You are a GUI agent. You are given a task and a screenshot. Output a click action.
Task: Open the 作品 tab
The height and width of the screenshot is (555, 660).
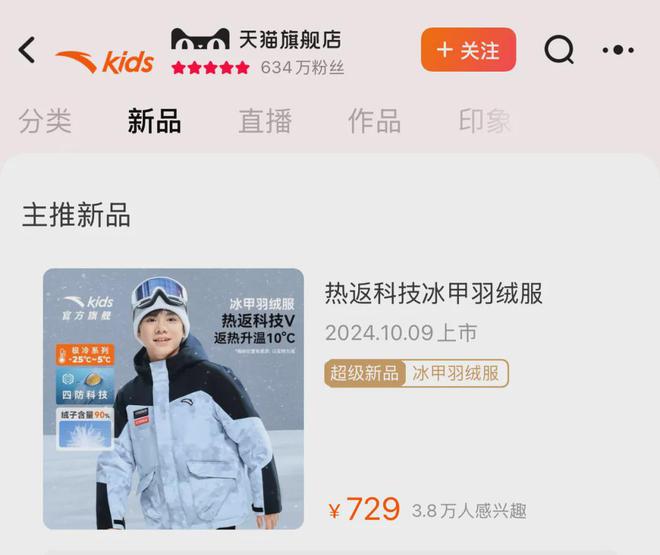[x=374, y=122]
